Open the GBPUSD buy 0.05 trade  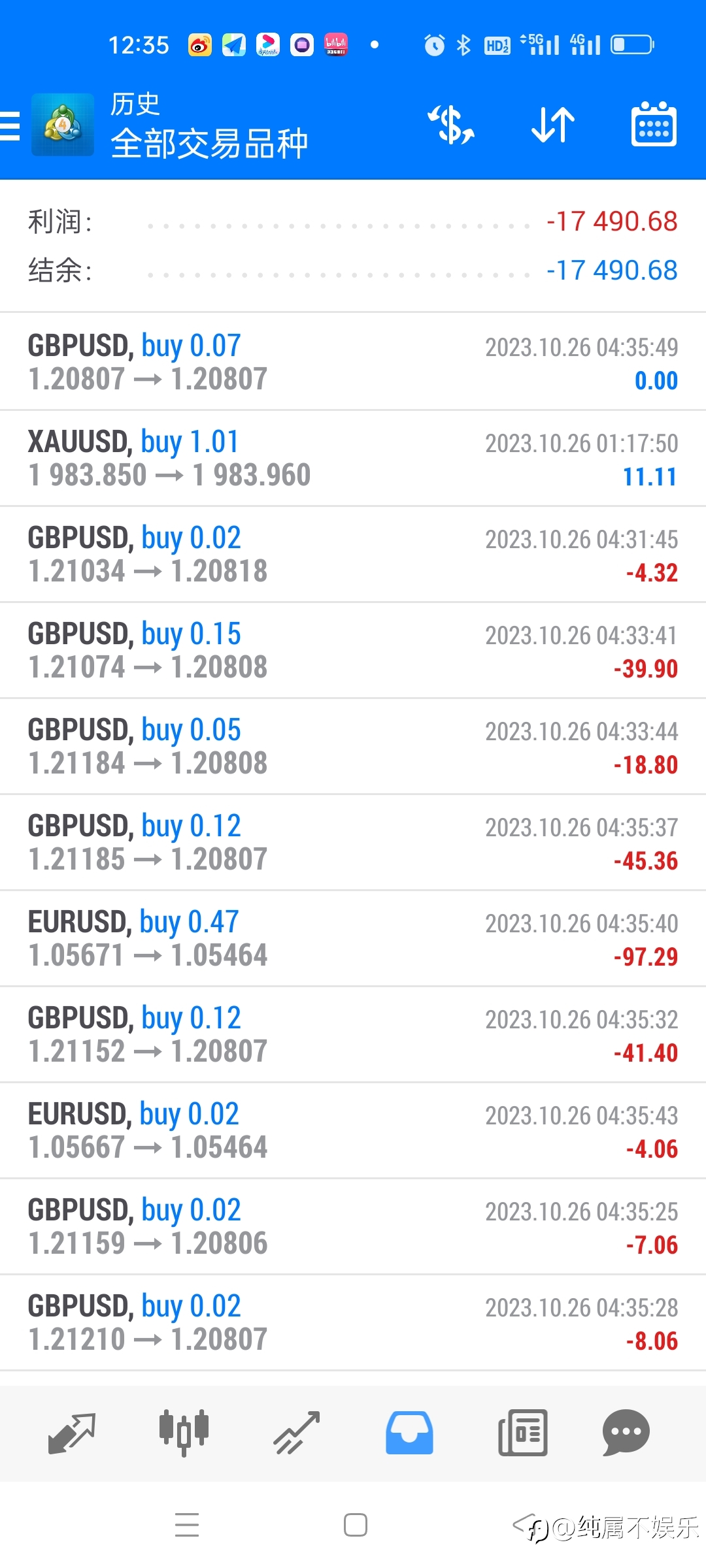(x=353, y=746)
